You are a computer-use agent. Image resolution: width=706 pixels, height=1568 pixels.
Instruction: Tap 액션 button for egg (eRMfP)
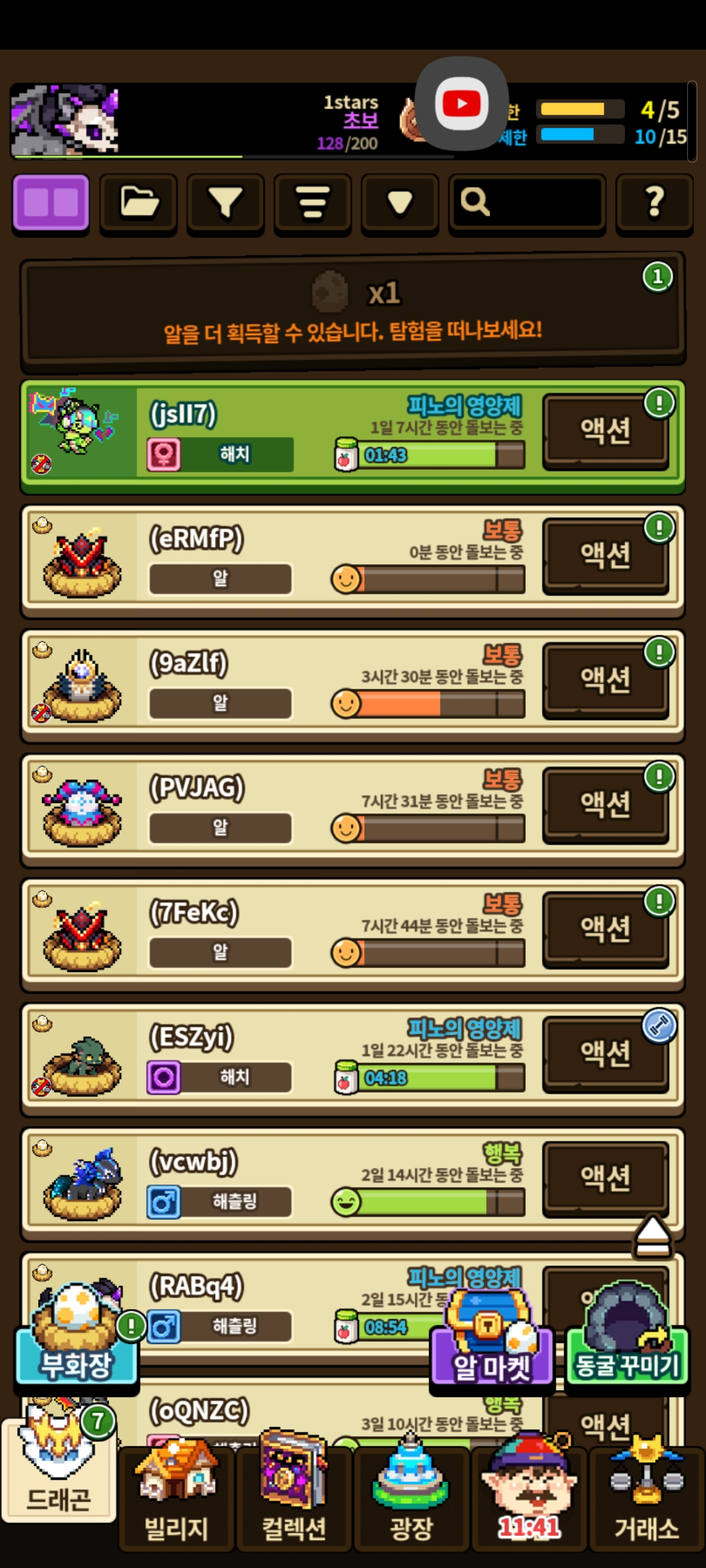[605, 556]
